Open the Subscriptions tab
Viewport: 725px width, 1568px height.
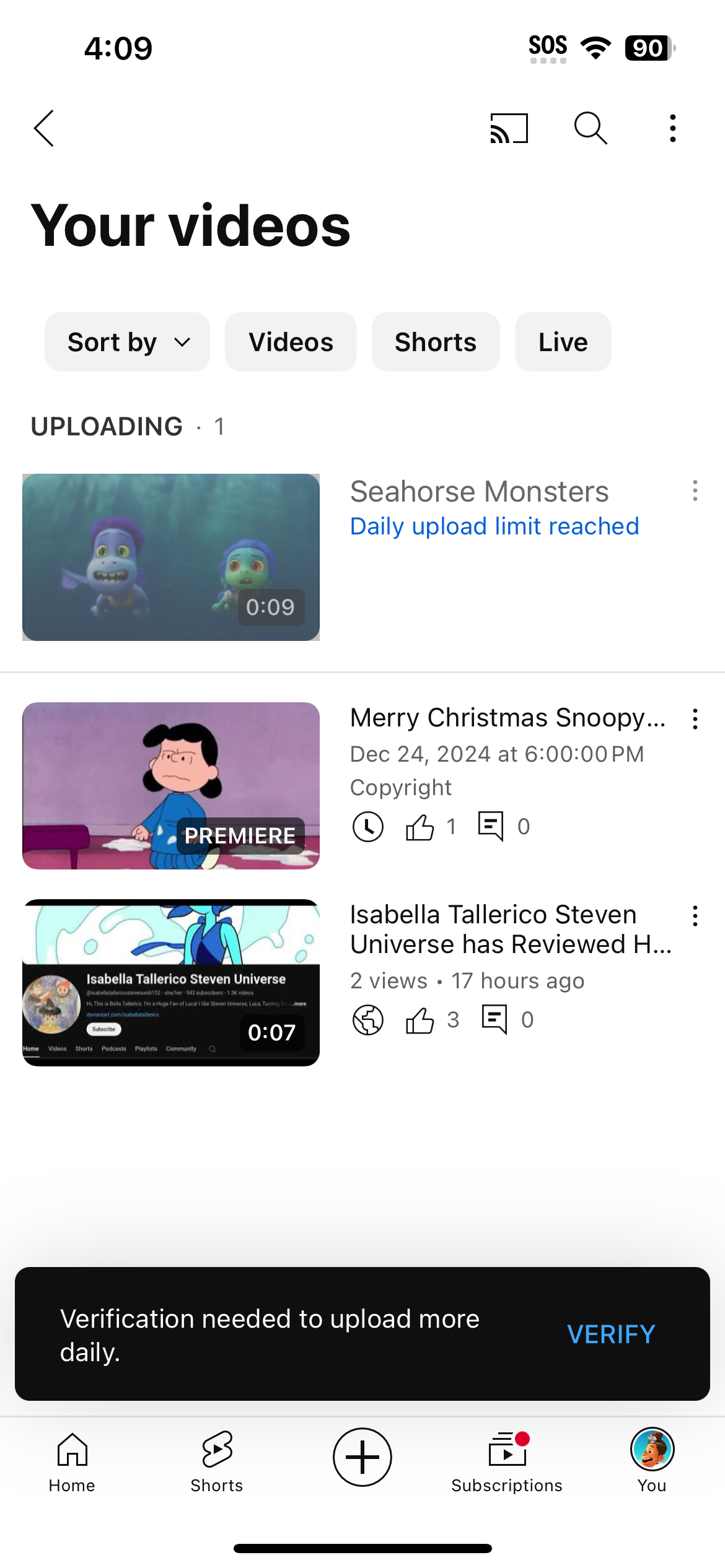pos(507,1461)
